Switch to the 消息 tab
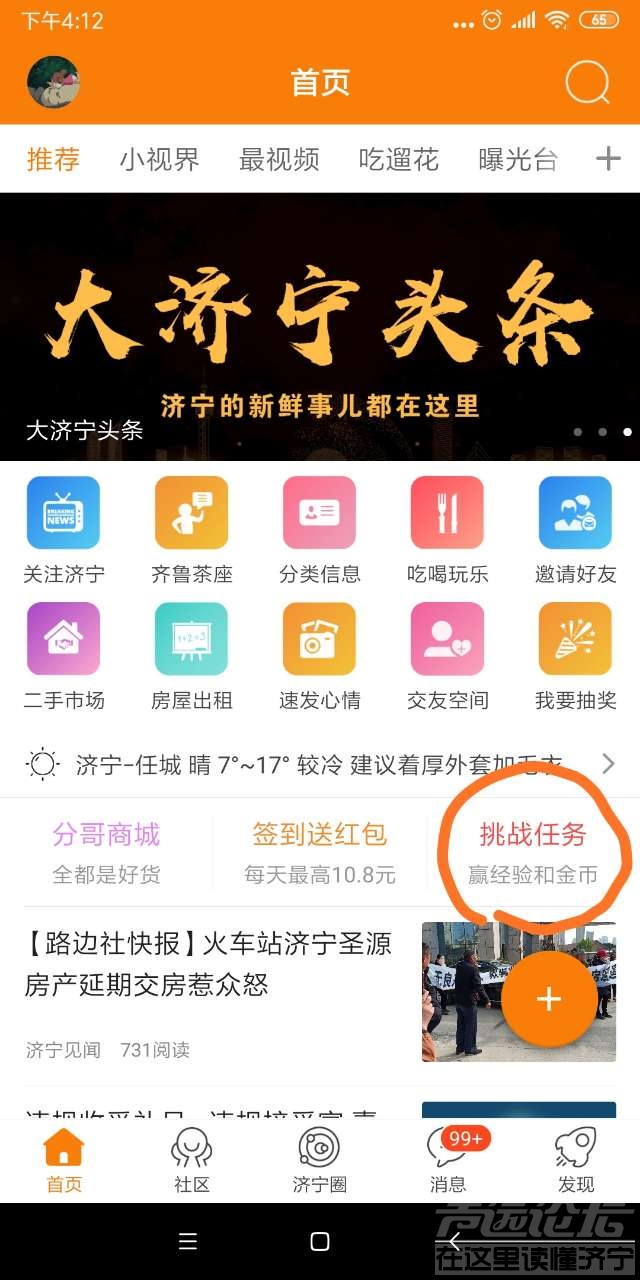Screen dimensions: 640x1280 [448, 1160]
